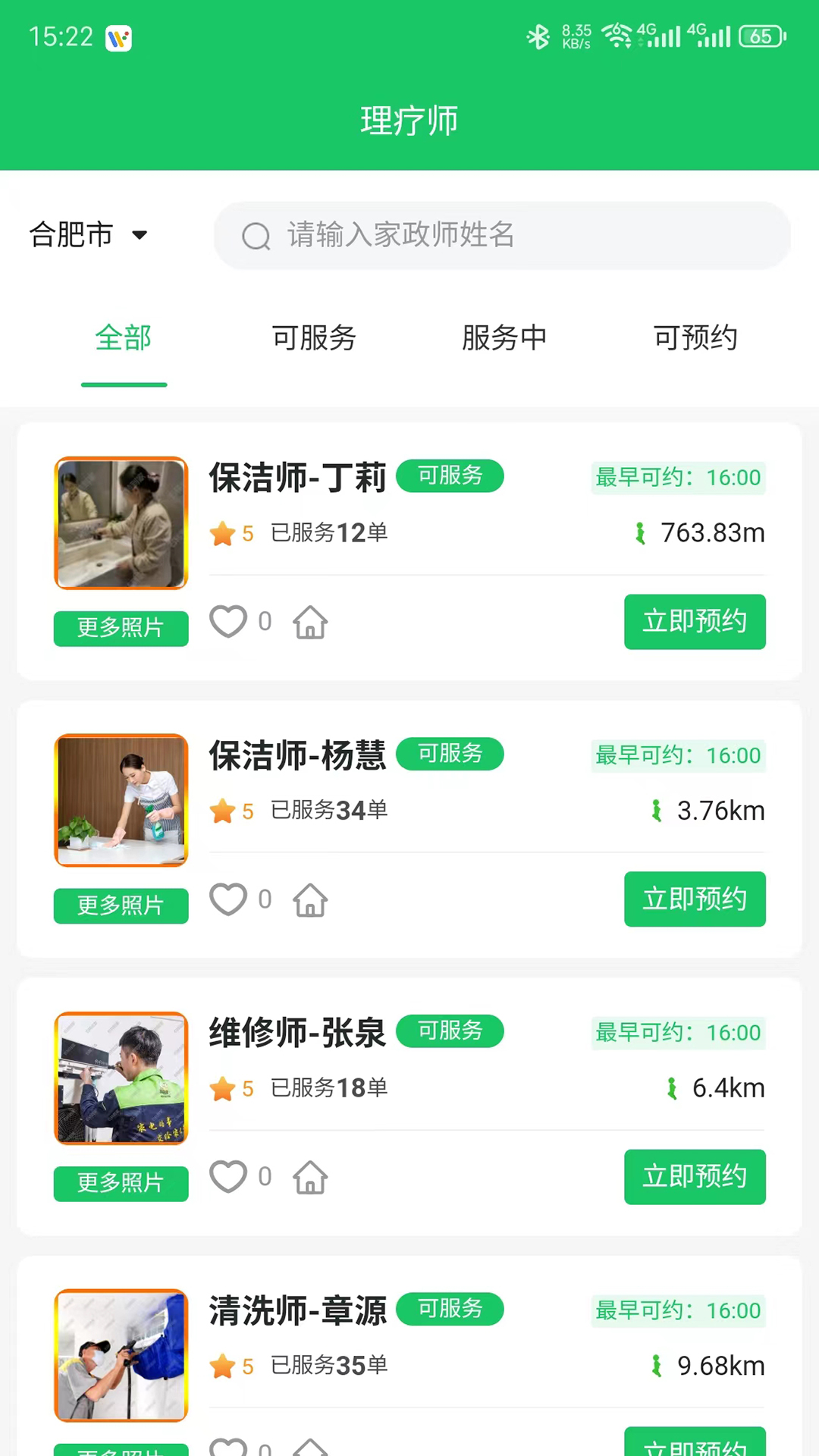The image size is (819, 1456).
Task: Favorite 保洁师-杨慧 via the heart icon
Action: tap(228, 899)
